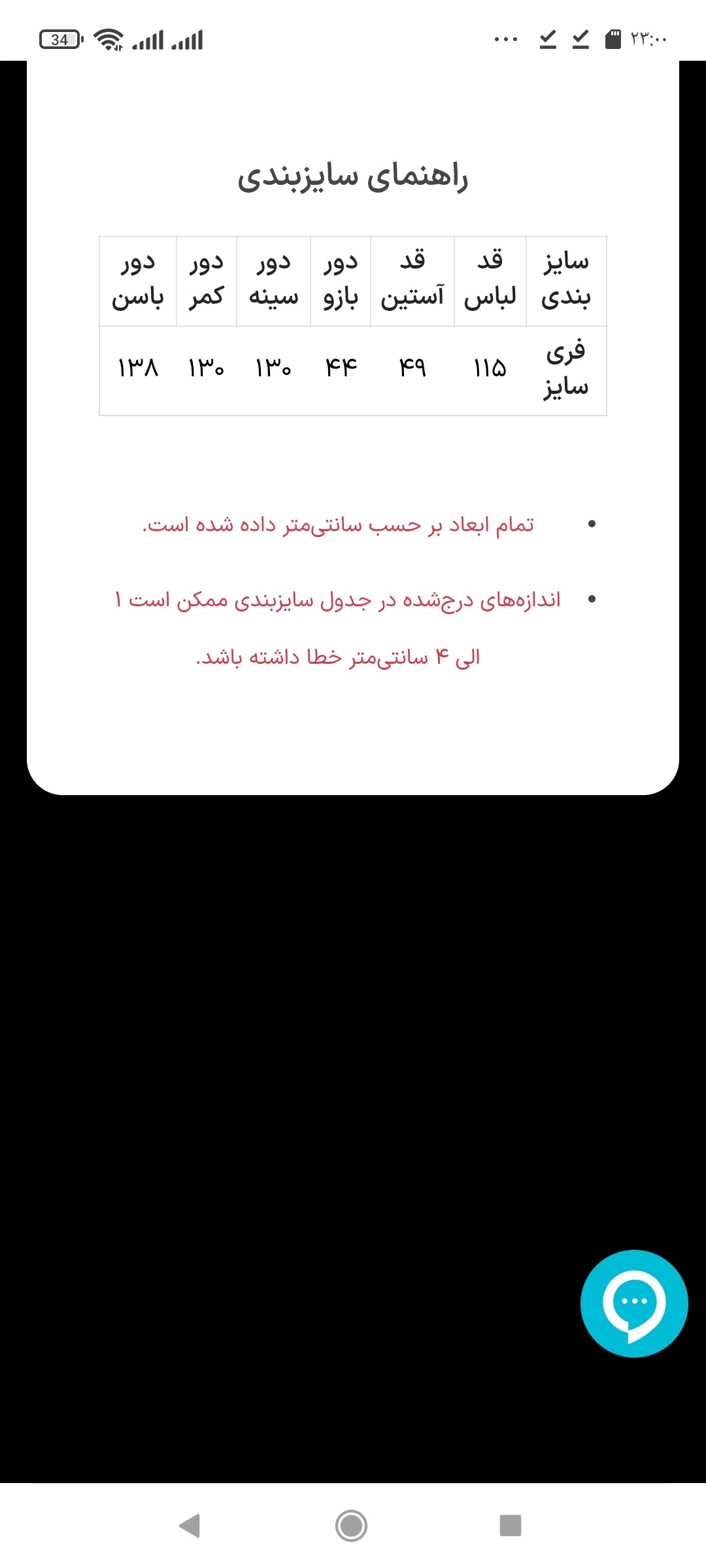
Task: Open the recent apps view
Action: [x=511, y=1526]
